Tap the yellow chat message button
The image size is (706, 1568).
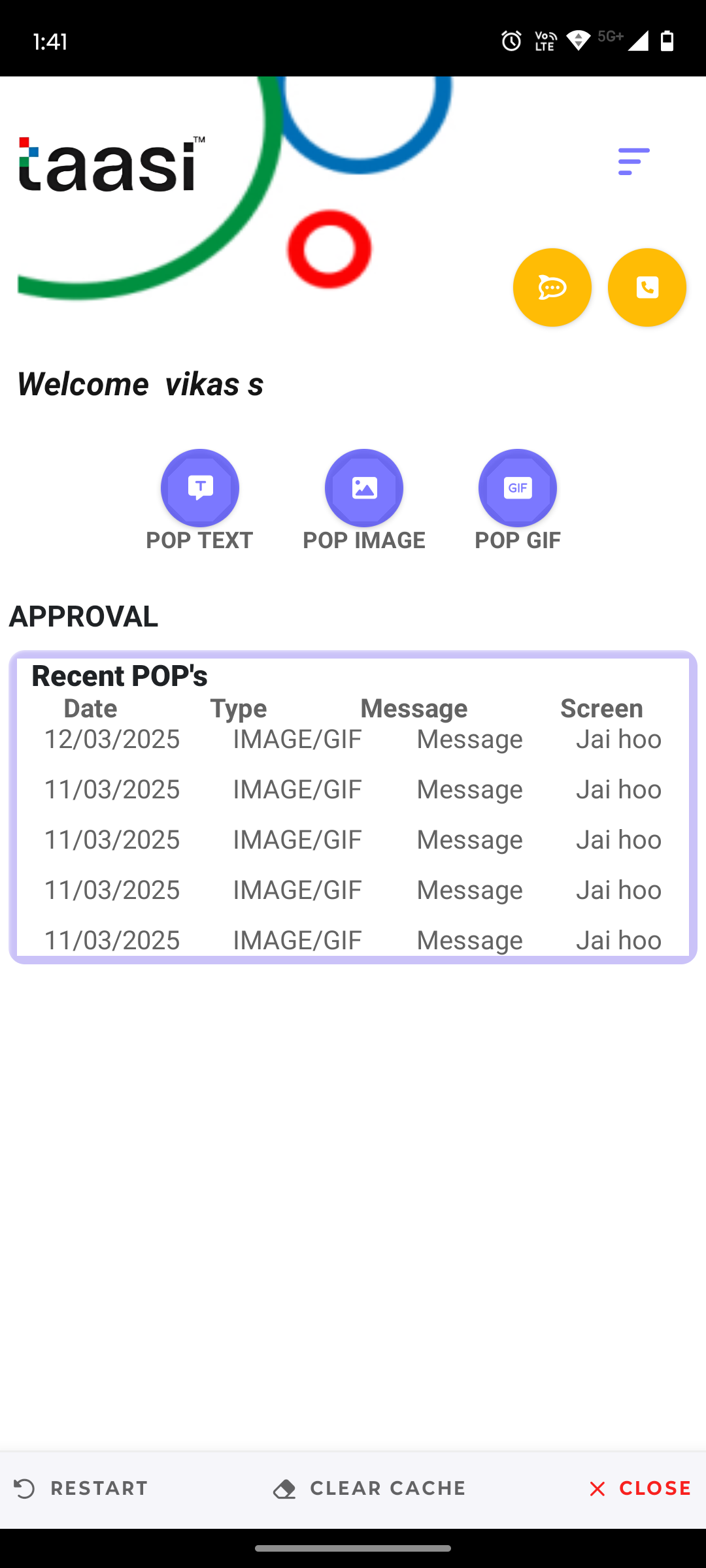[x=552, y=287]
